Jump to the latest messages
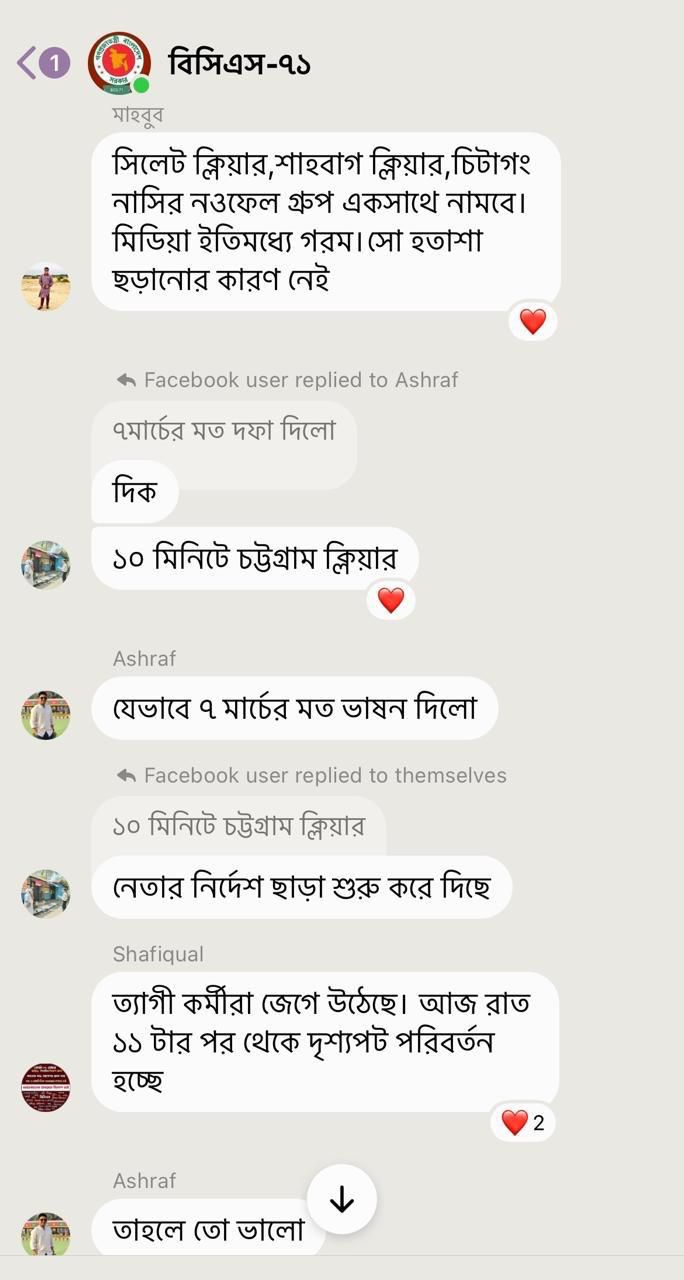This screenshot has height=1280, width=684. pyautogui.click(x=342, y=1199)
